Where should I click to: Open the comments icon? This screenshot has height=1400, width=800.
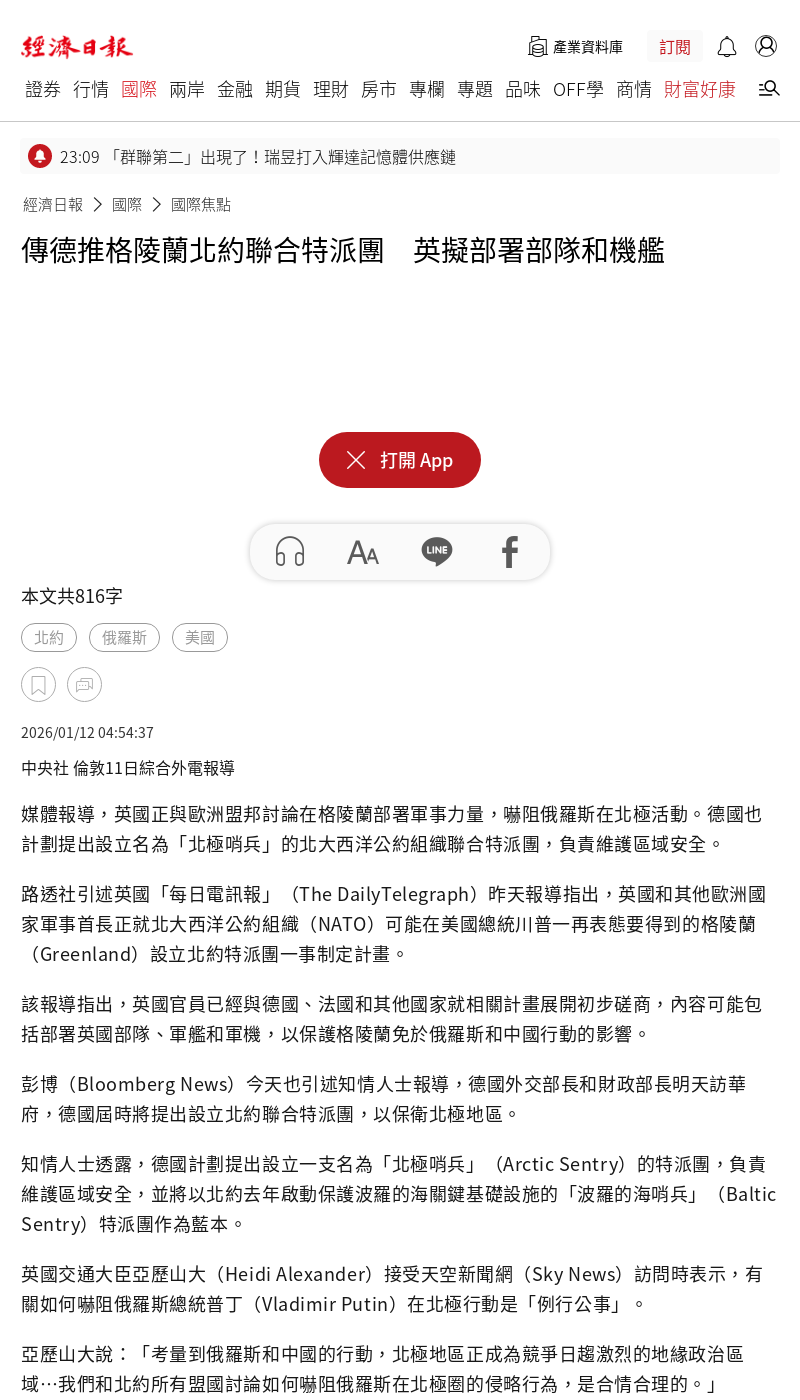pos(84,685)
